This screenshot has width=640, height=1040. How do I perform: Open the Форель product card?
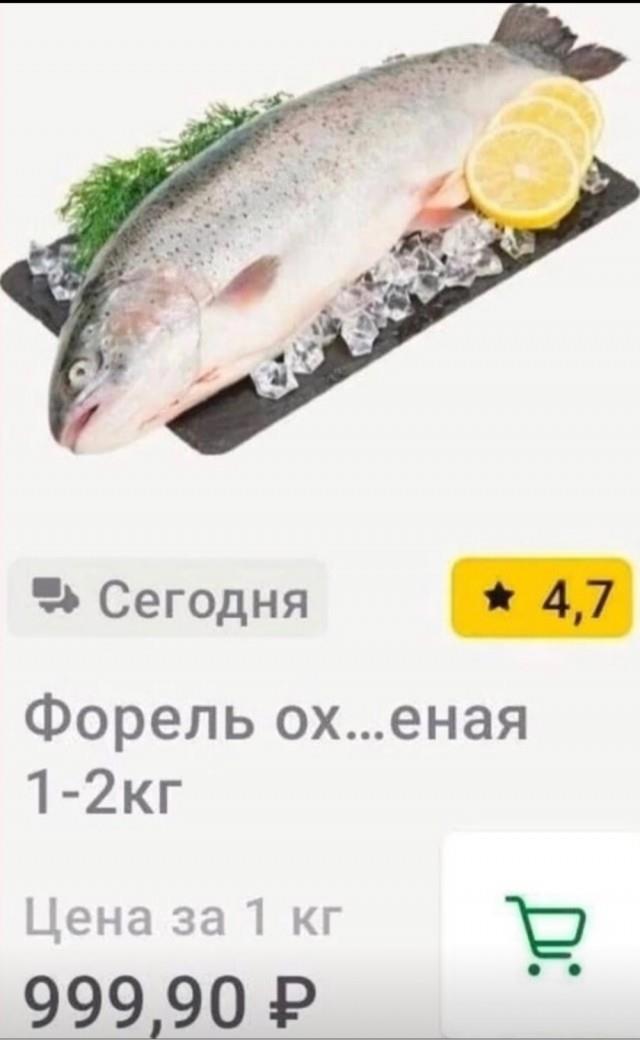click(275, 750)
